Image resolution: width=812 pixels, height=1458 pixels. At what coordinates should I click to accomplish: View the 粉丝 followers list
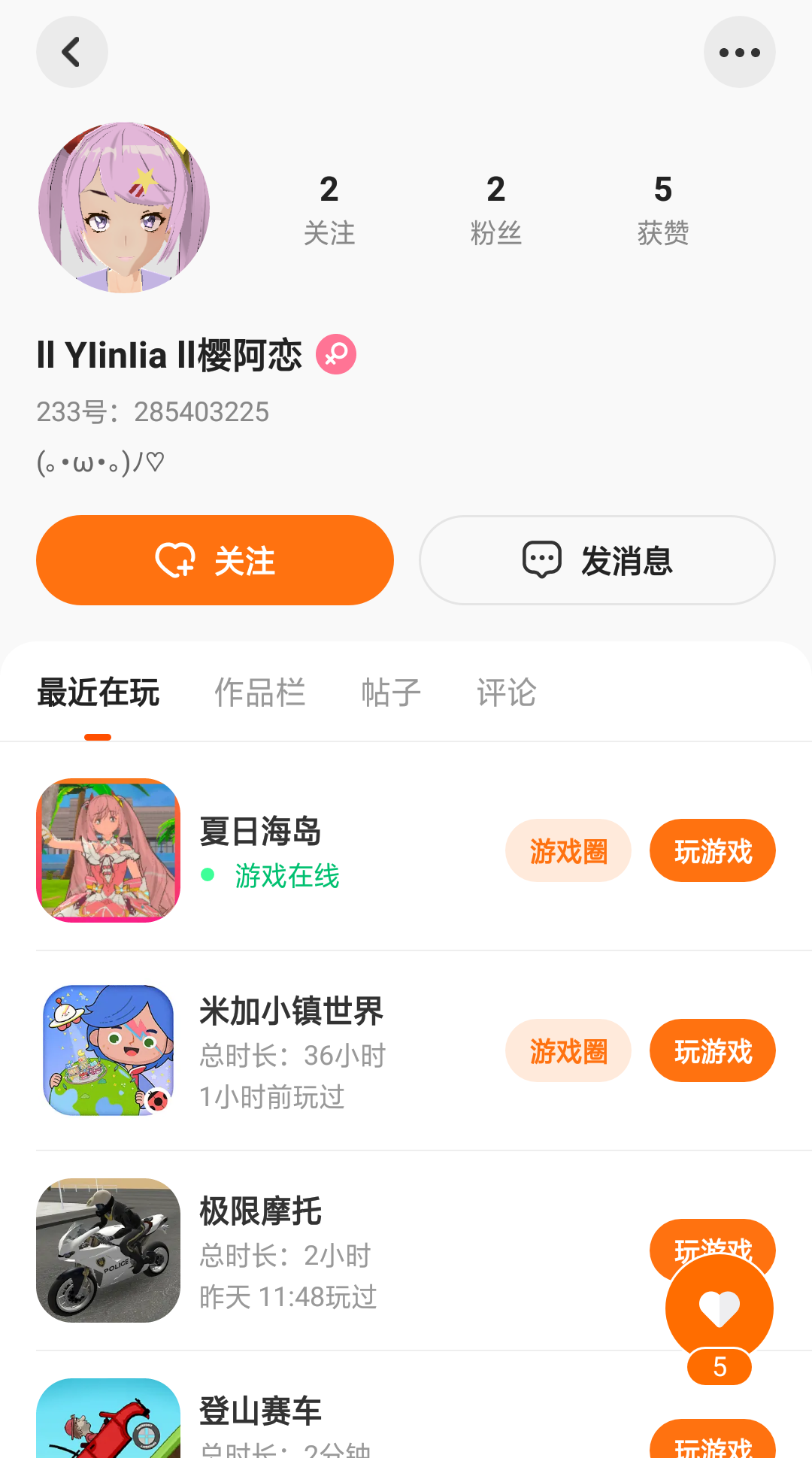pos(495,210)
